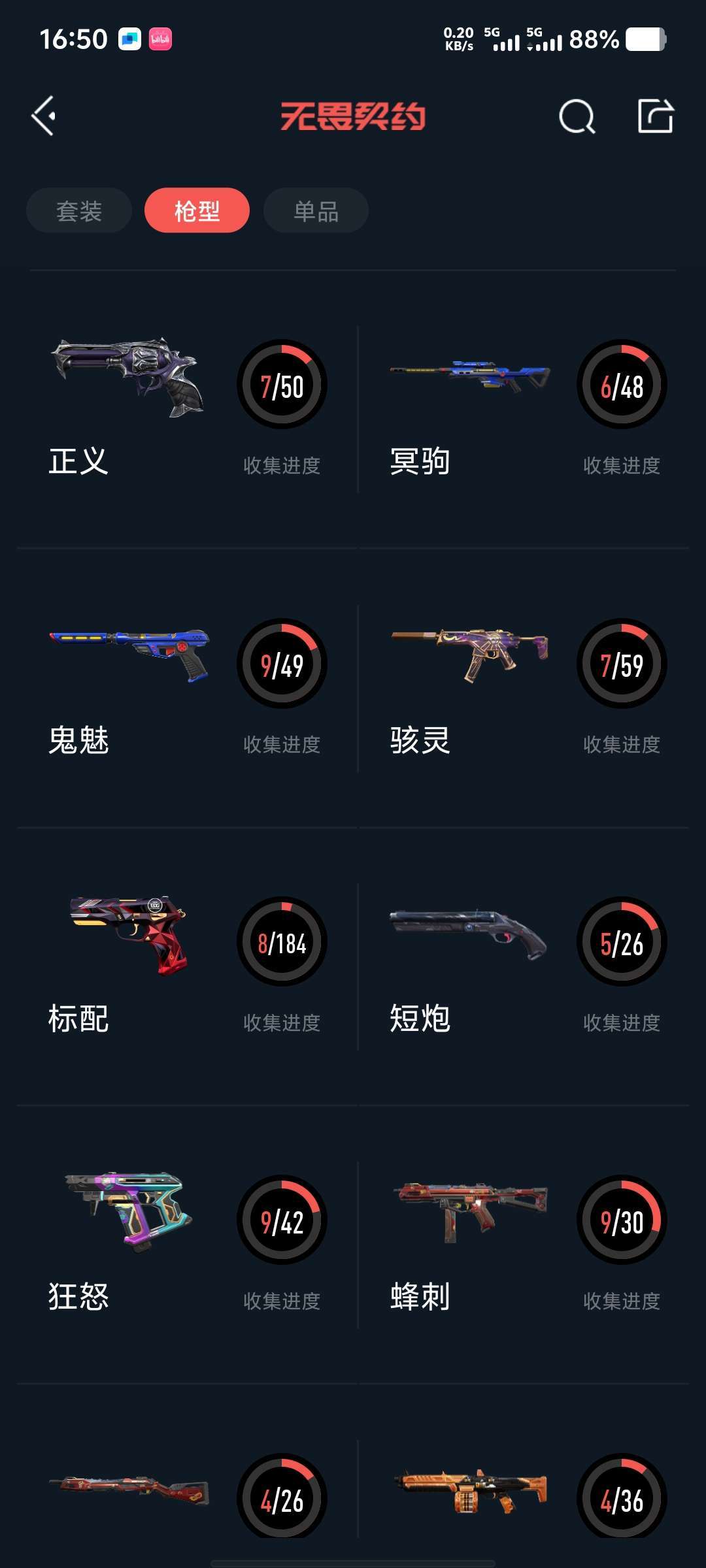This screenshot has width=706, height=1568.
Task: Share this page via the share icon
Action: click(x=655, y=117)
